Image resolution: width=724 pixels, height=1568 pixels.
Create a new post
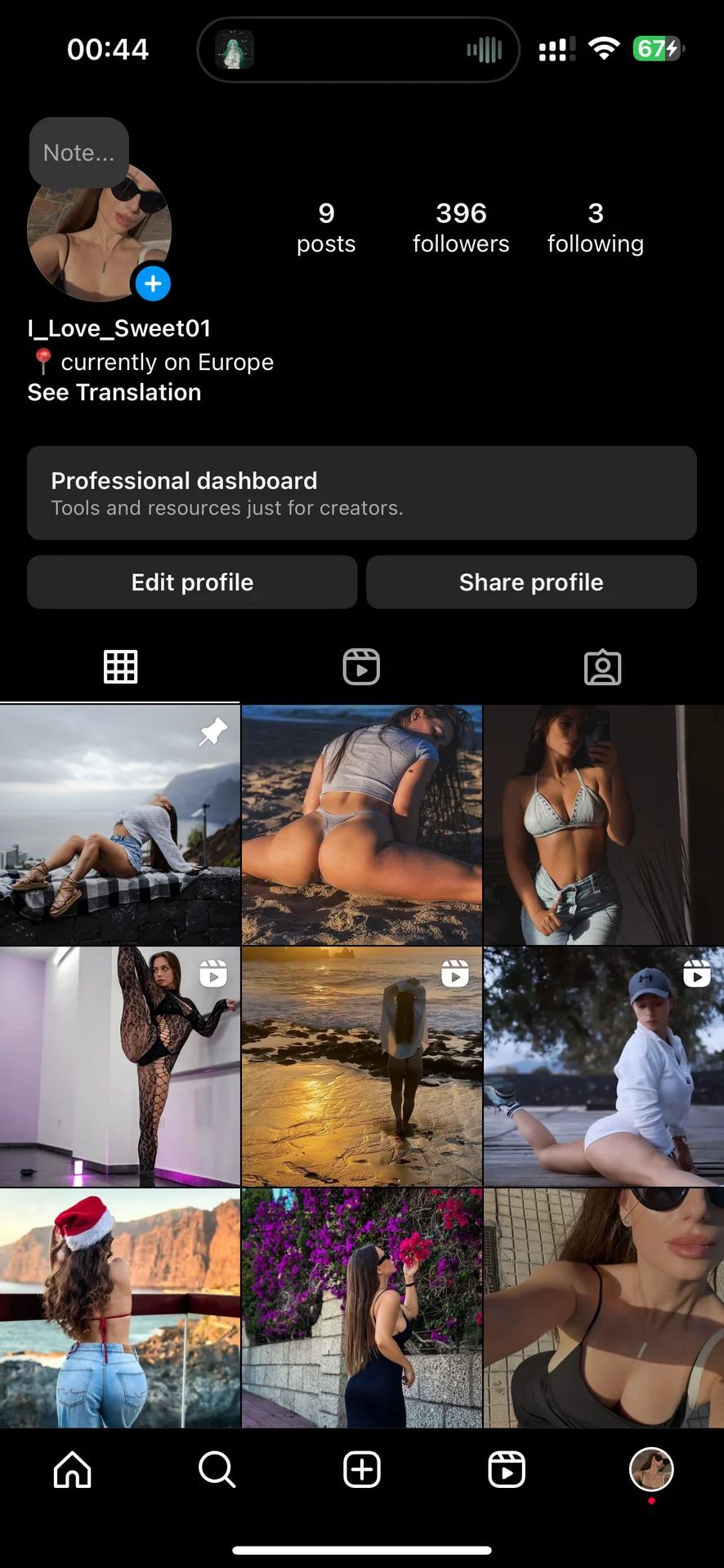(362, 1470)
